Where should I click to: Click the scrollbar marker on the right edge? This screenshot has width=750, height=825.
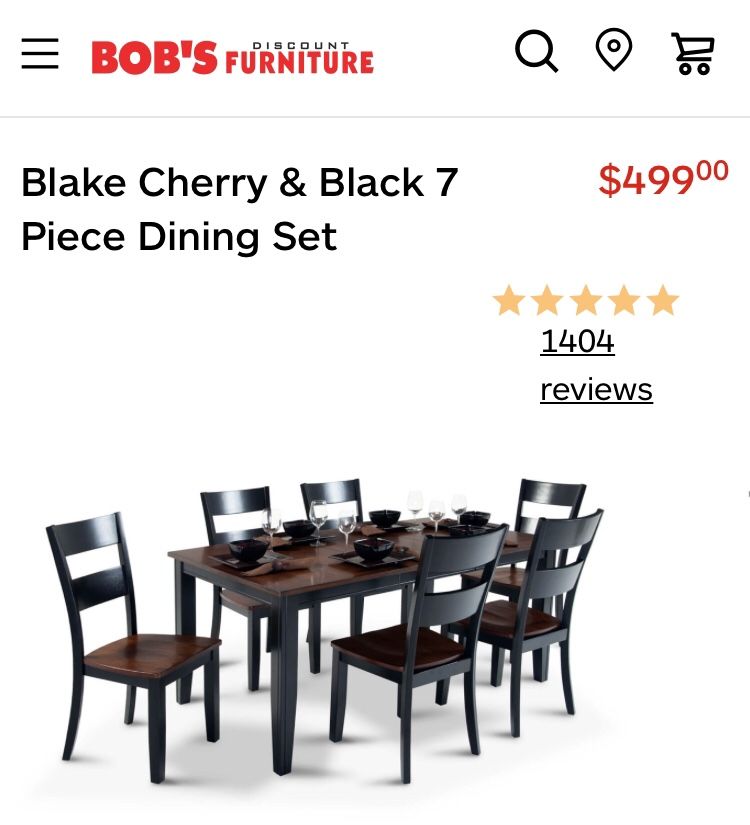(746, 494)
